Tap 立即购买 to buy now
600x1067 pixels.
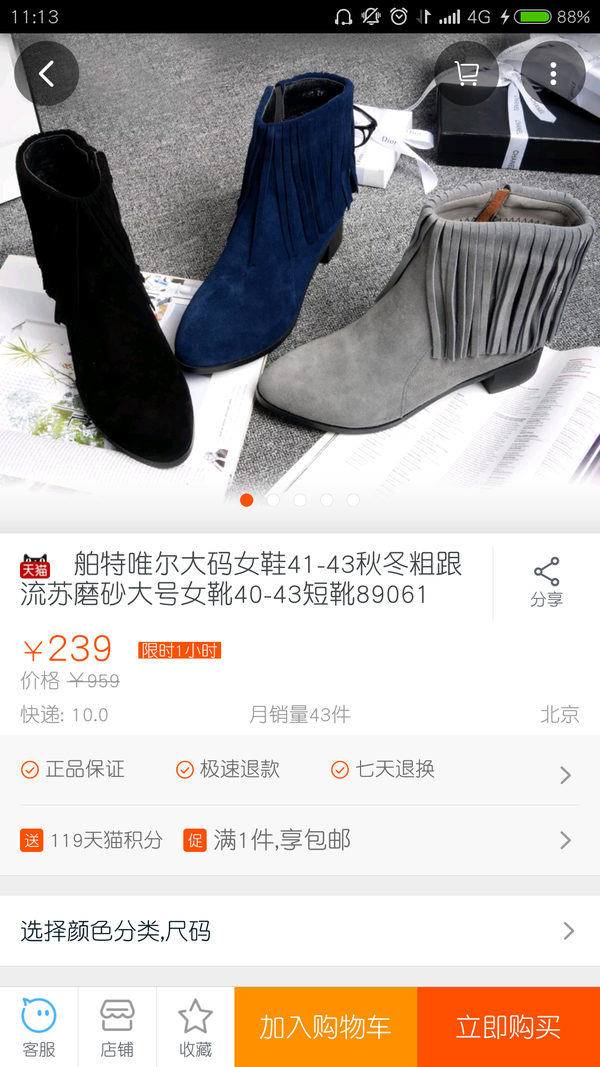pos(508,1027)
